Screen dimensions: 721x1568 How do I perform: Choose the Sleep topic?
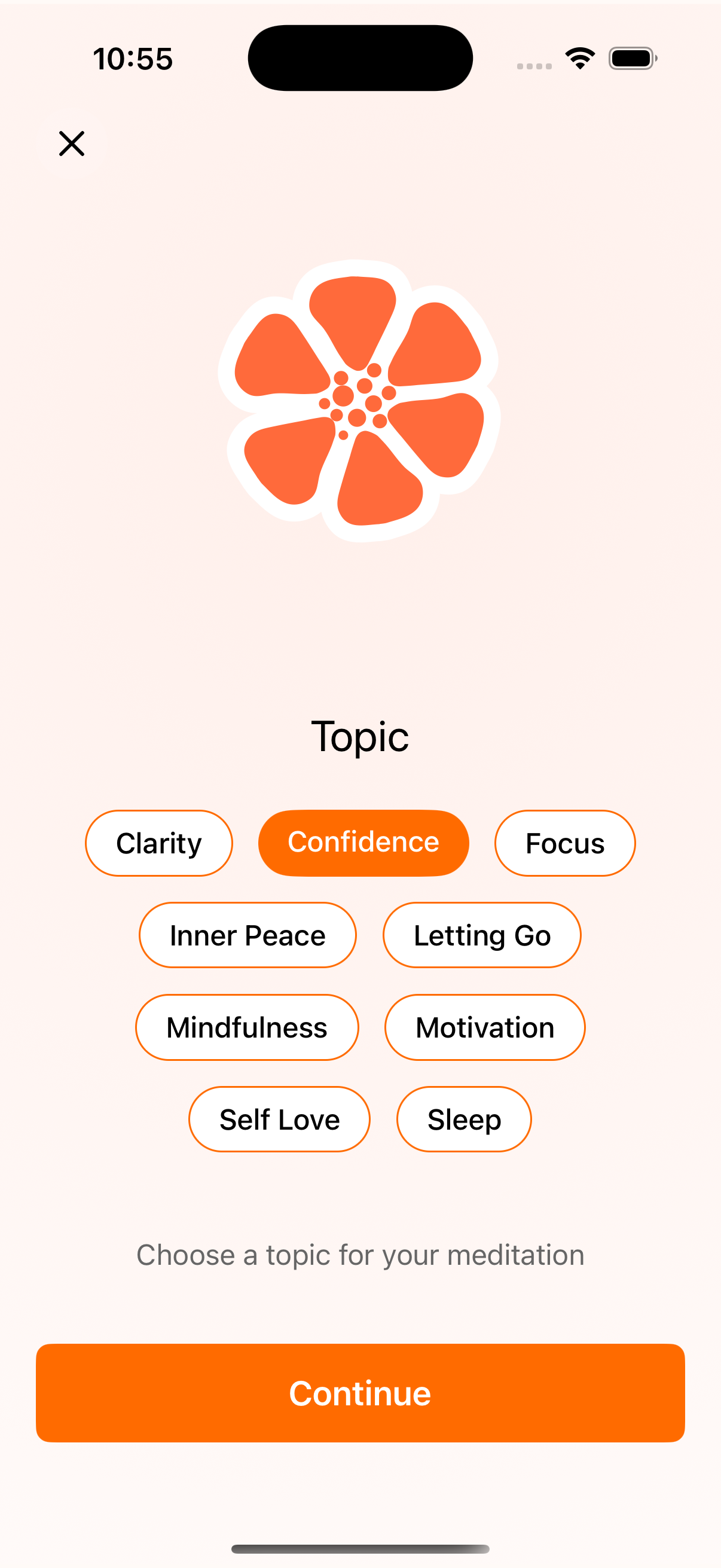tap(464, 1119)
